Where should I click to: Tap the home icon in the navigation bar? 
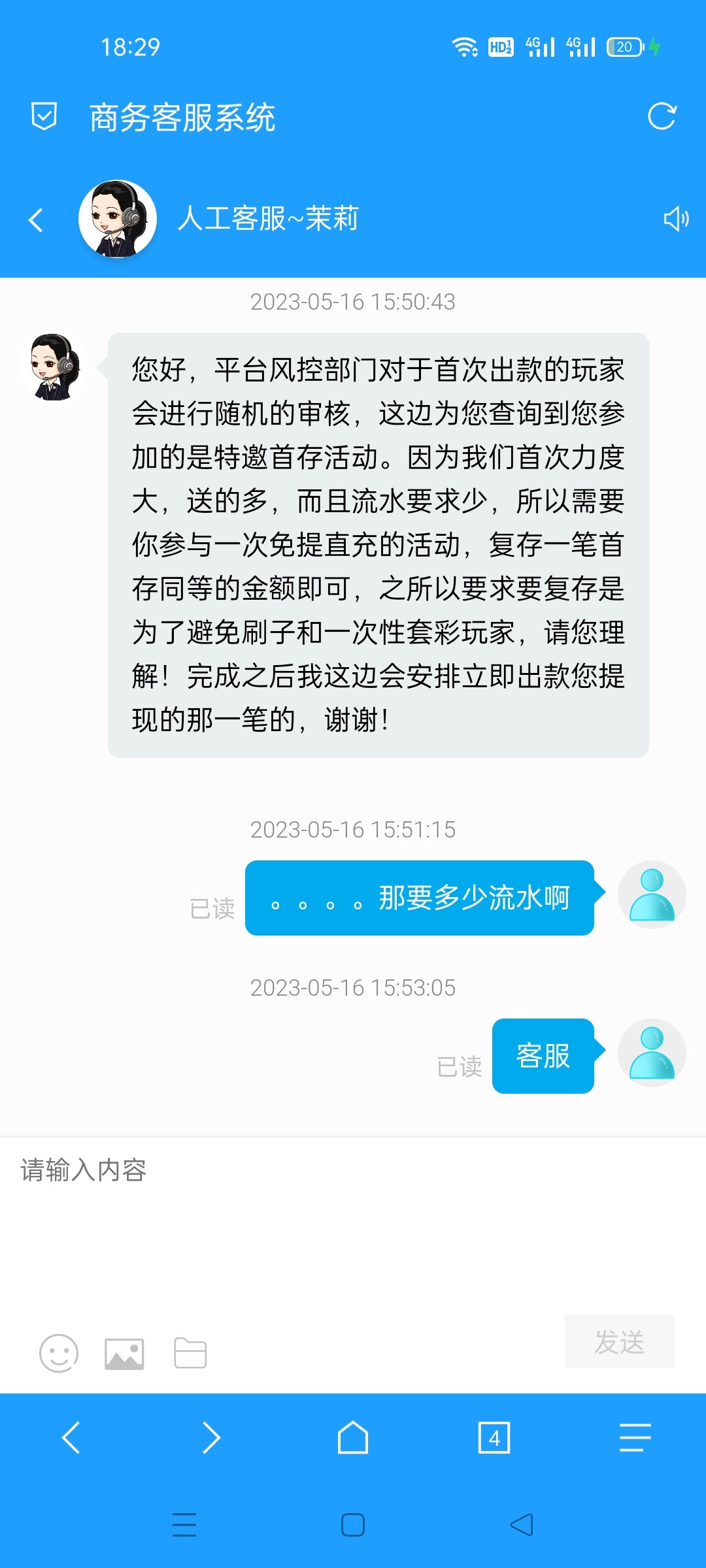coord(353,1437)
